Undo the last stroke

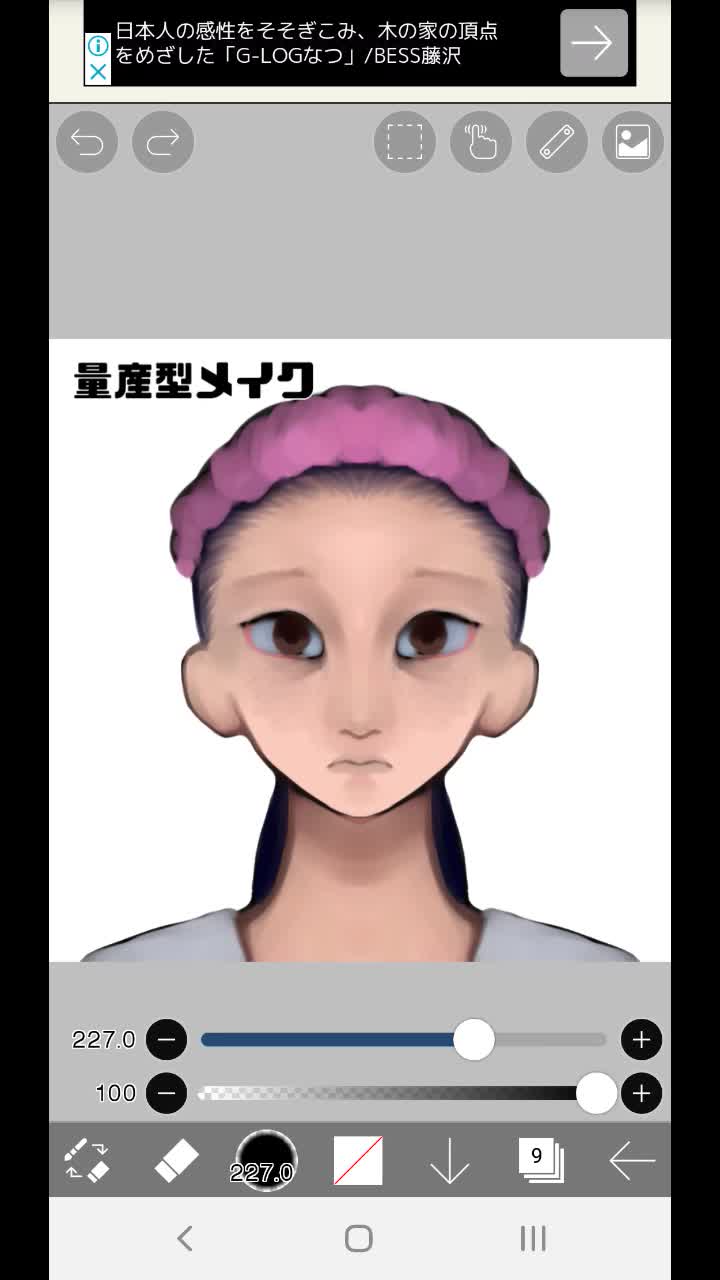click(87, 143)
